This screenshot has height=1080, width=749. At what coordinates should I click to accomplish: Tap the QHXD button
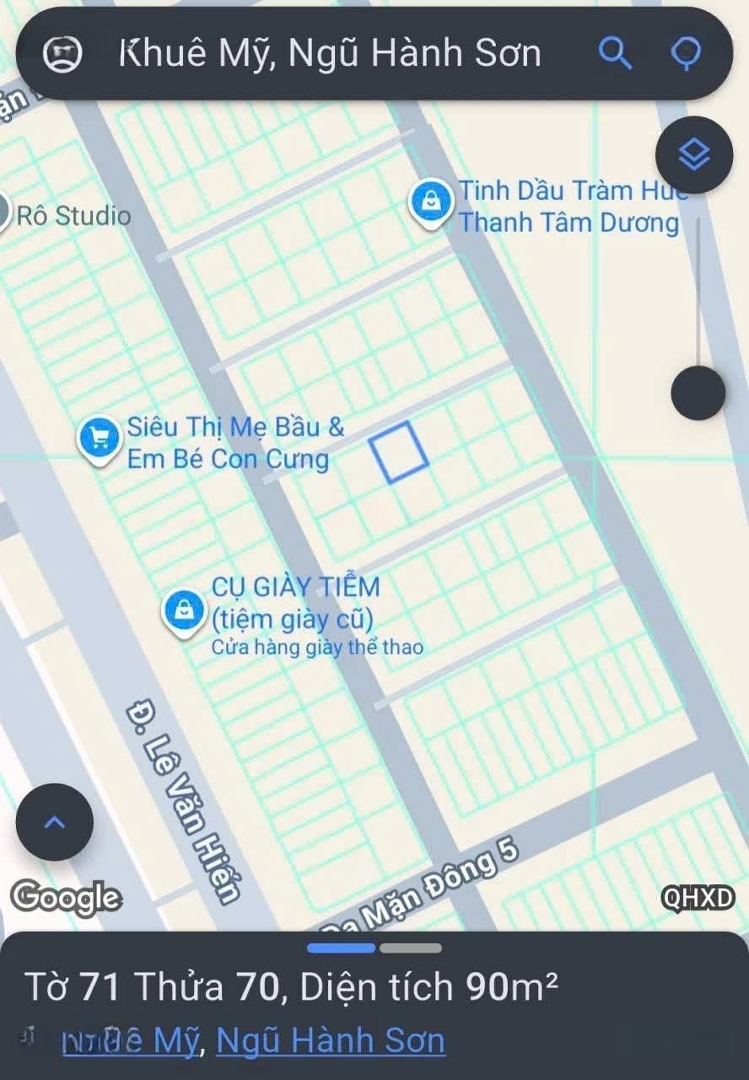(x=697, y=898)
